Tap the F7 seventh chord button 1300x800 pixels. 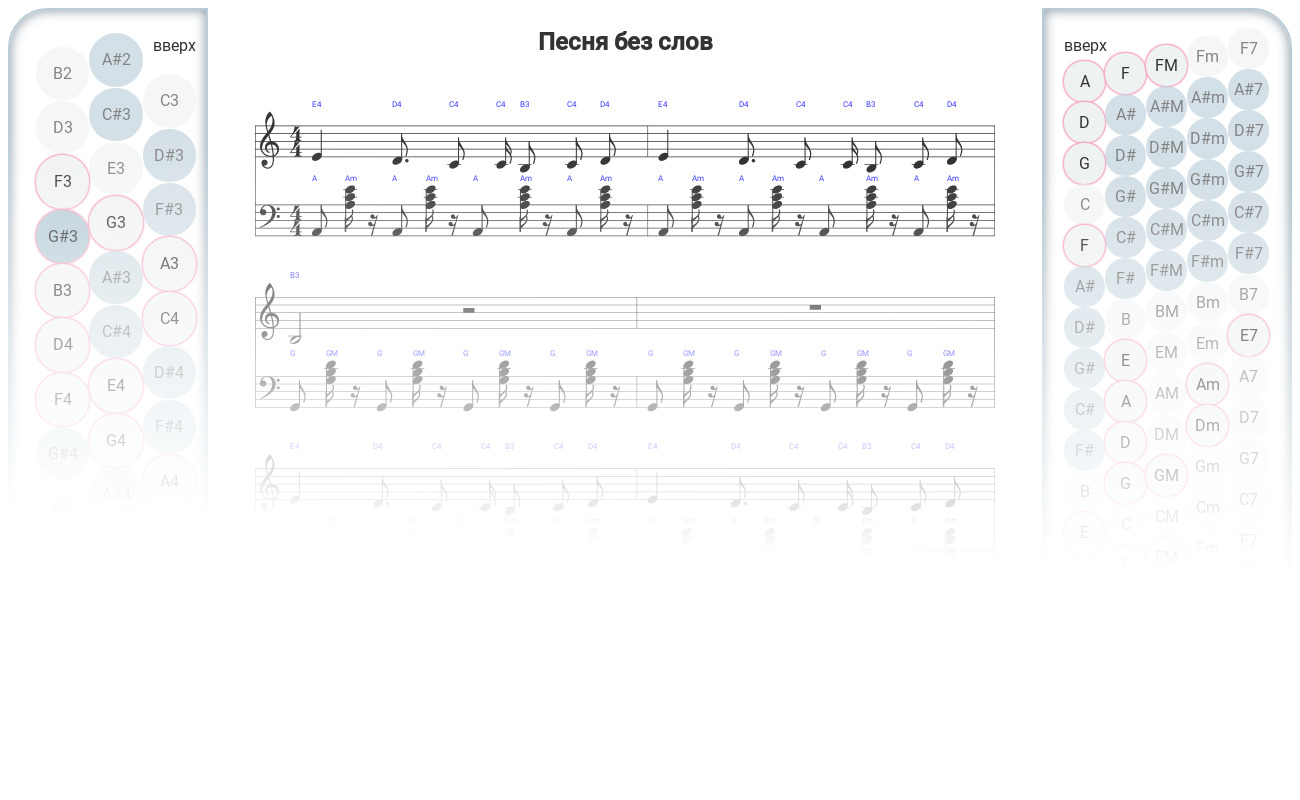coord(1248,48)
